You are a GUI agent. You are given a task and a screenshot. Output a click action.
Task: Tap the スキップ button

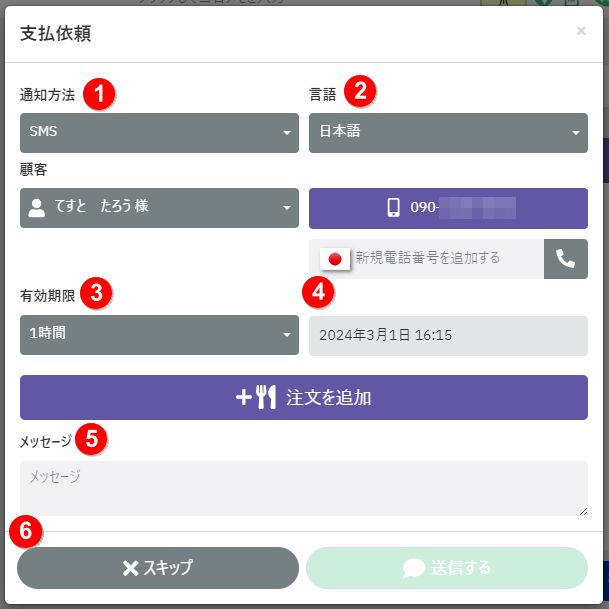pos(158,568)
